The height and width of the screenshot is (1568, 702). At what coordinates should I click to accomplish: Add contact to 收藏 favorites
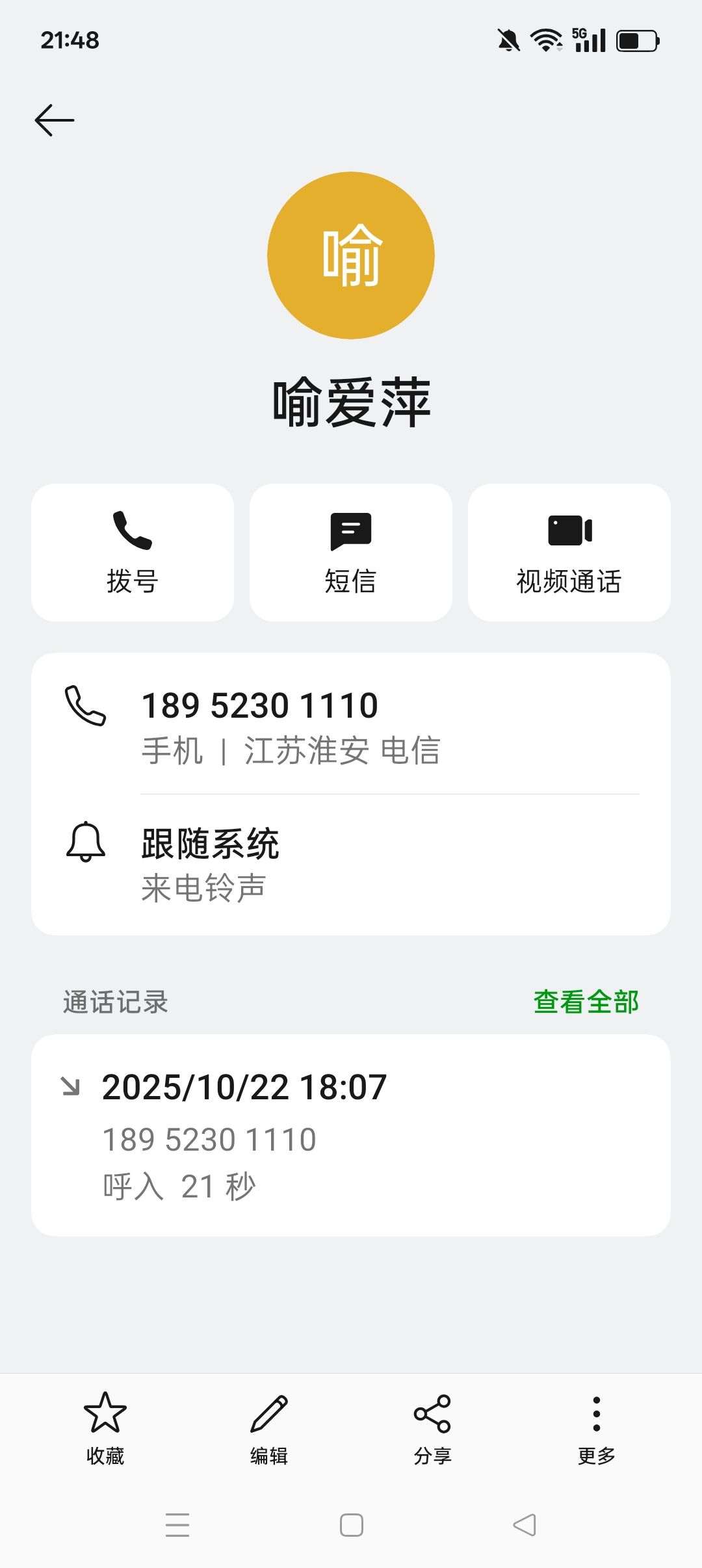point(105,1427)
